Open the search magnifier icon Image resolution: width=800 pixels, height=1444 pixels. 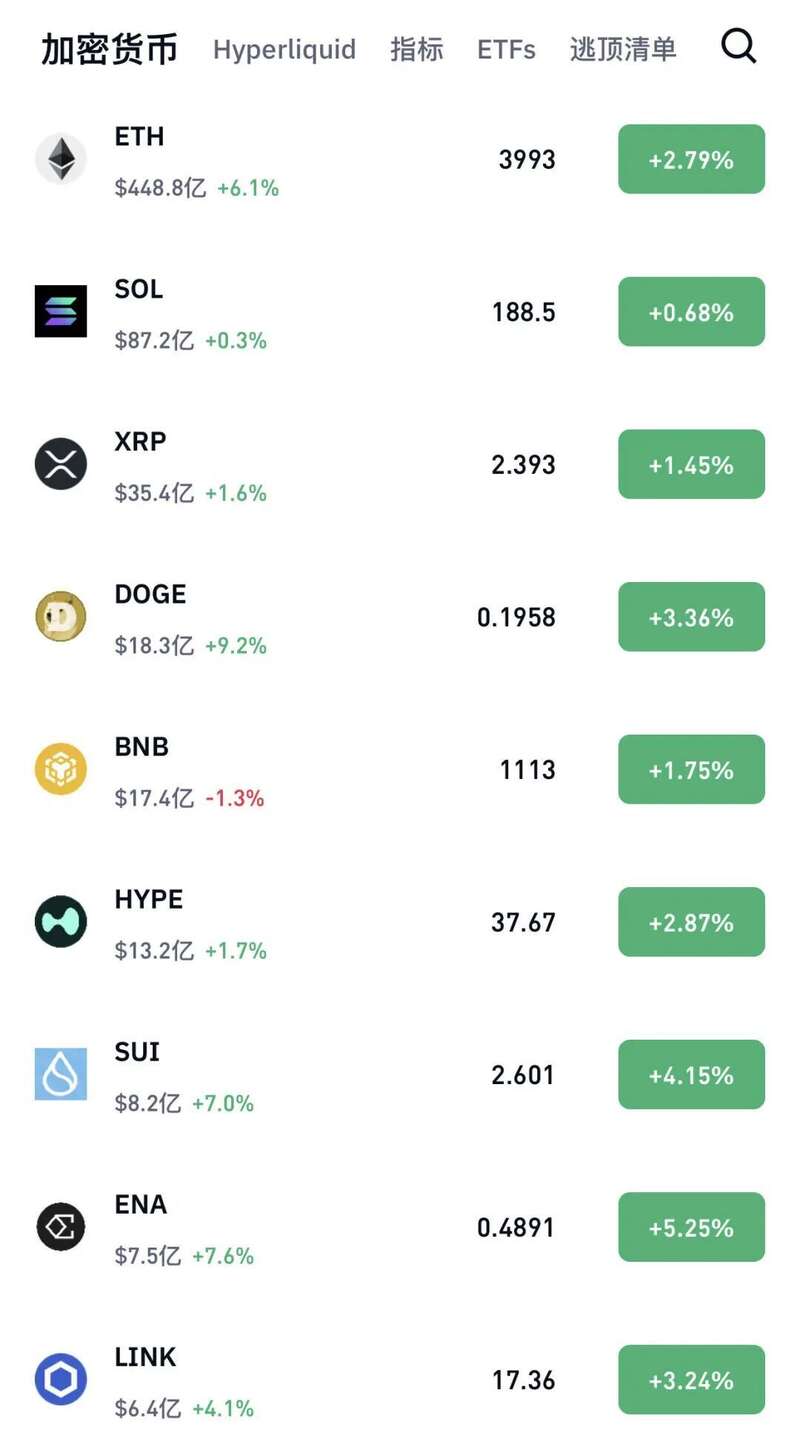[x=739, y=46]
